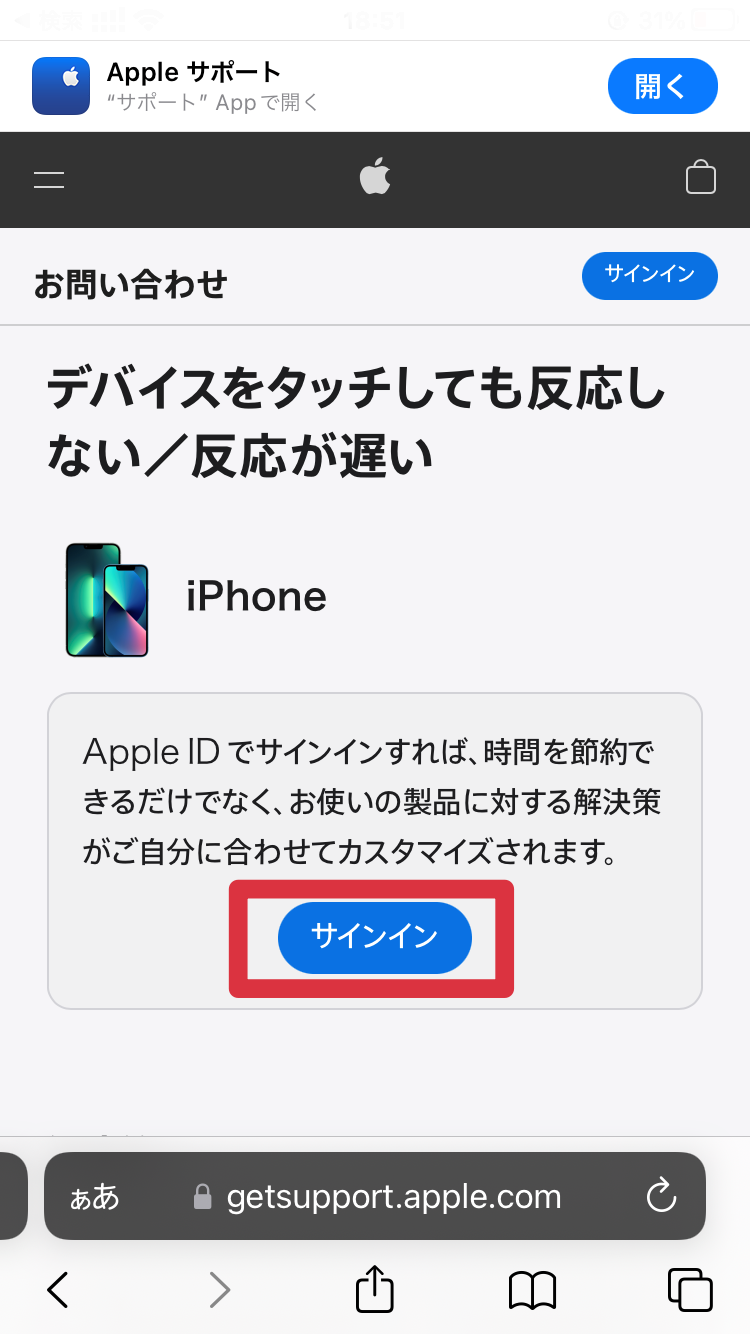The height and width of the screenshot is (1334, 750).
Task: Open Safari bookmarks
Action: [532, 1290]
